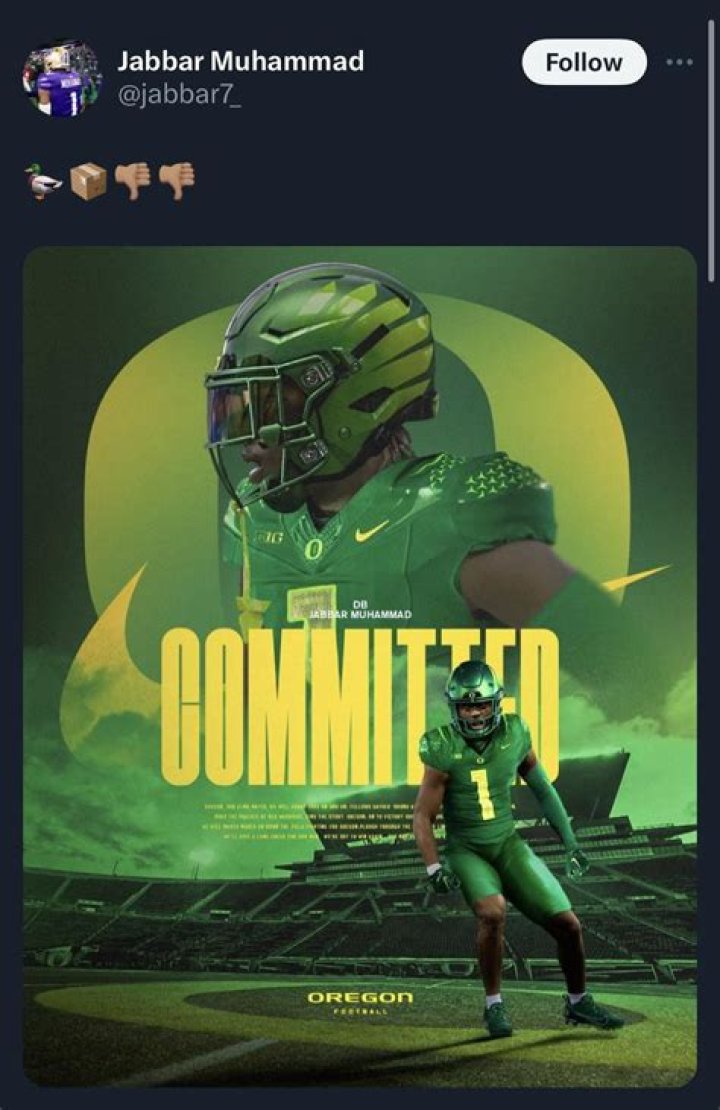720x1110 pixels.
Task: Follow Jabbar Muhammad's account
Action: [584, 62]
